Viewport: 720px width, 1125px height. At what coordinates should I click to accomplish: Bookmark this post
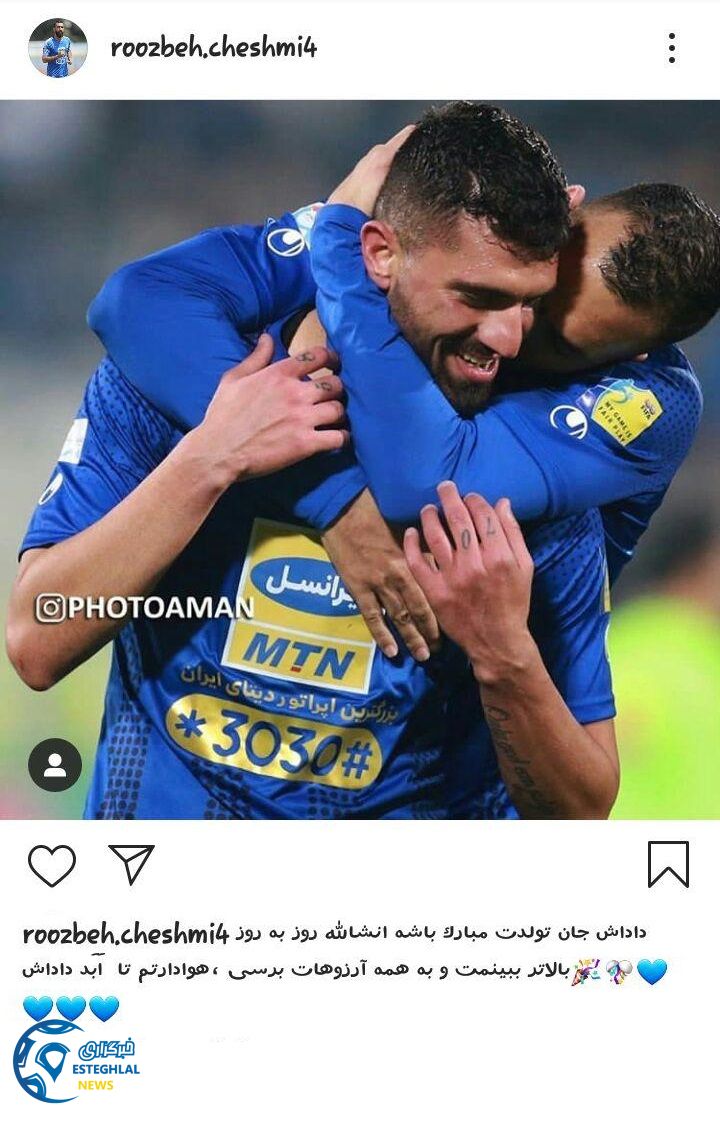tap(668, 864)
